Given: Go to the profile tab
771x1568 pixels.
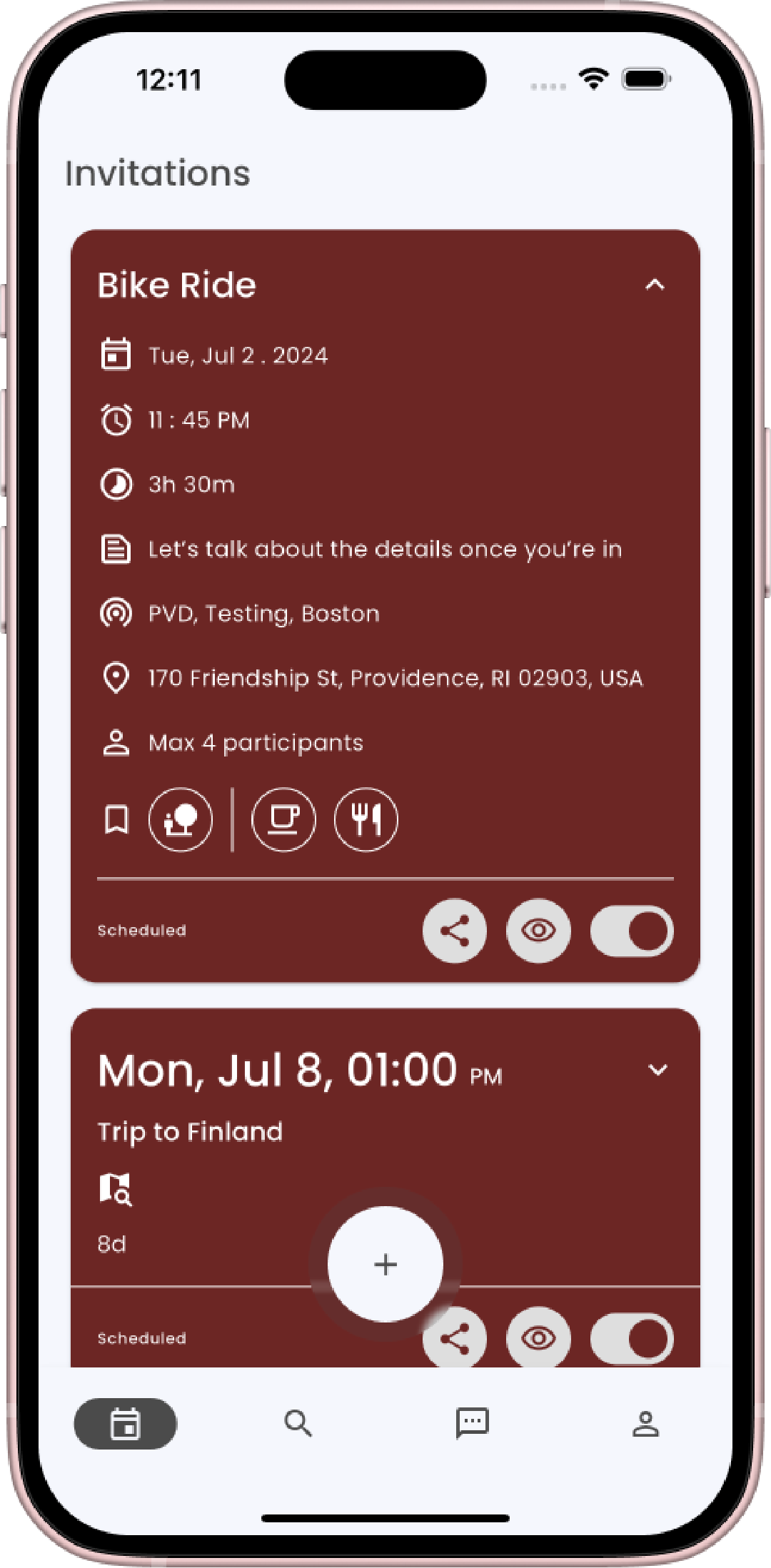Looking at the screenshot, I should point(645,1423).
